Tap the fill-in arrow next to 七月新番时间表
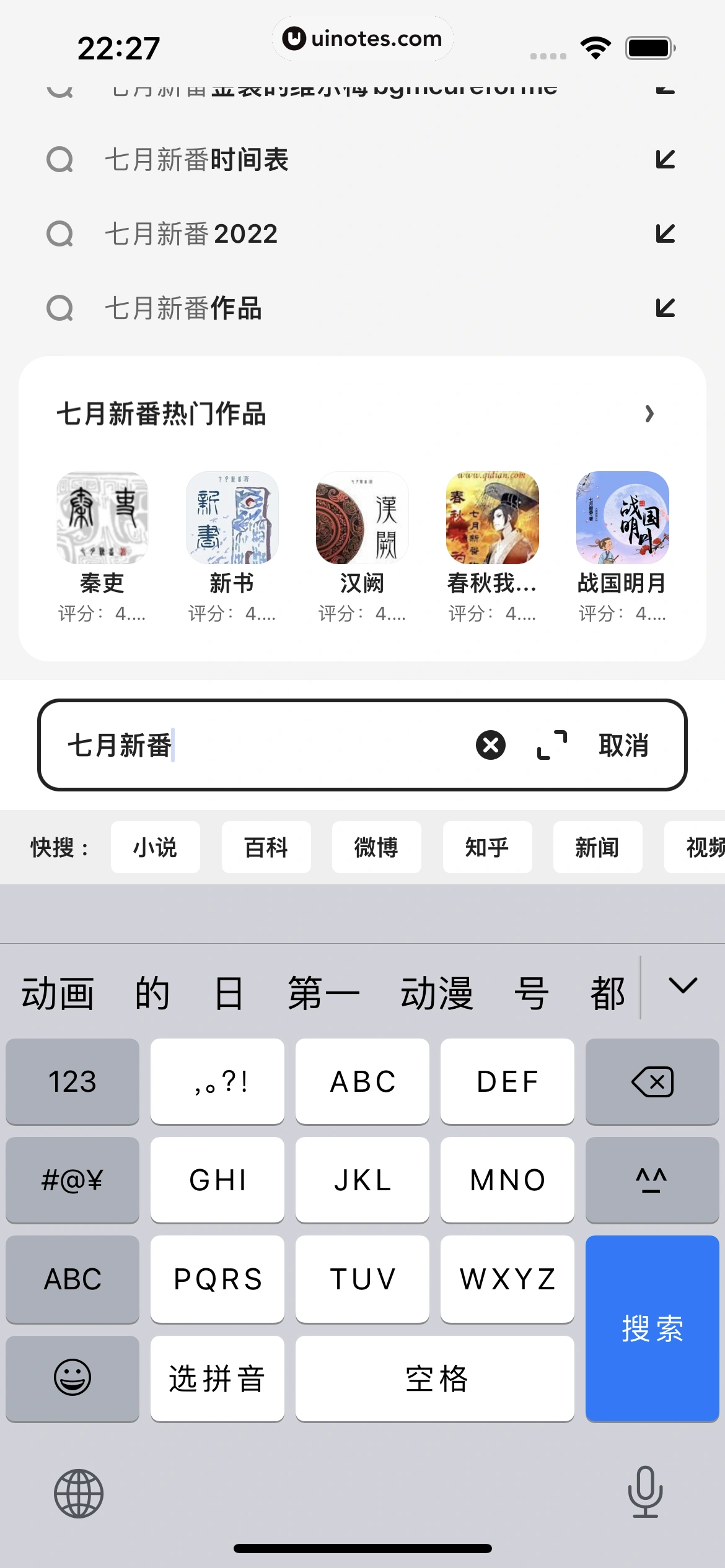This screenshot has height=1568, width=725. 666,160
